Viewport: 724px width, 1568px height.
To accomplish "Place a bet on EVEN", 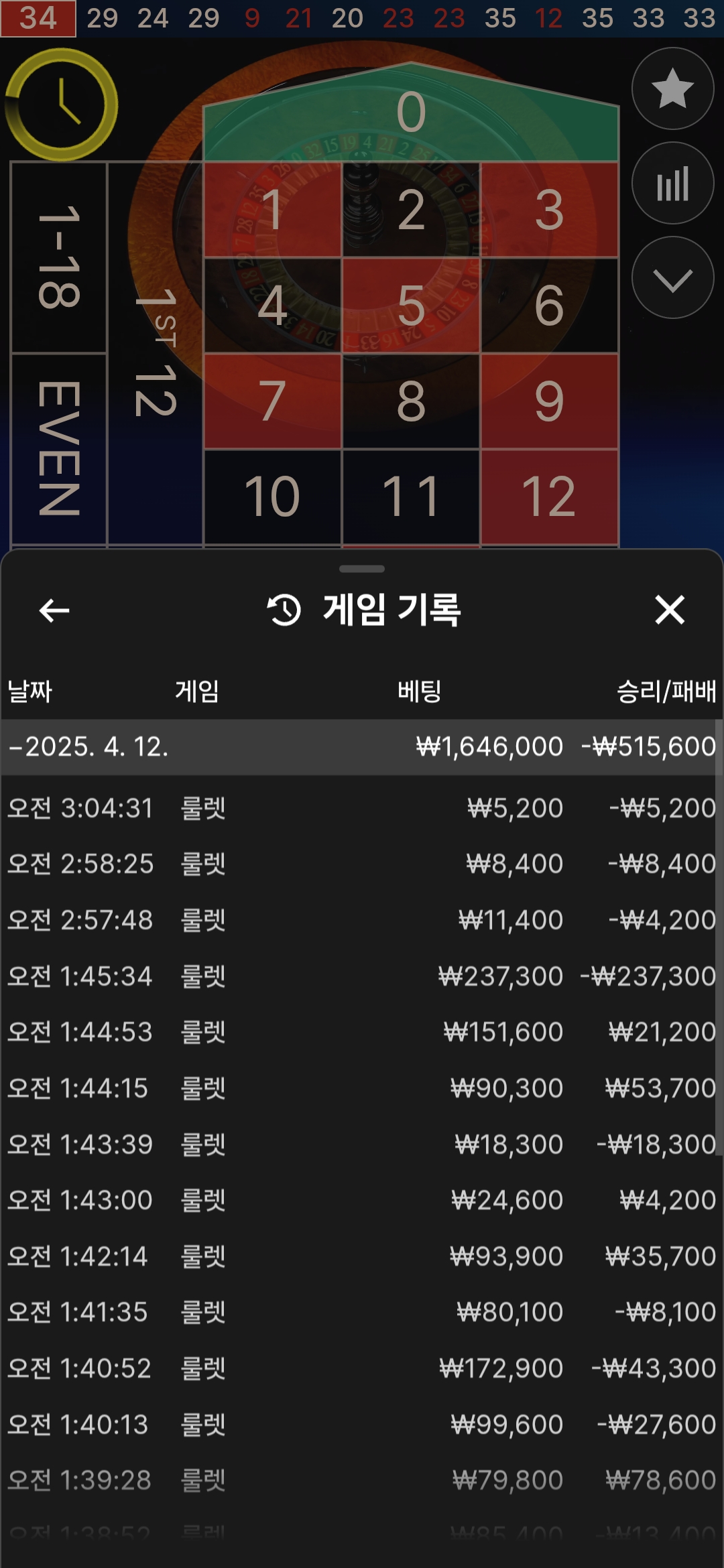I will (x=59, y=449).
